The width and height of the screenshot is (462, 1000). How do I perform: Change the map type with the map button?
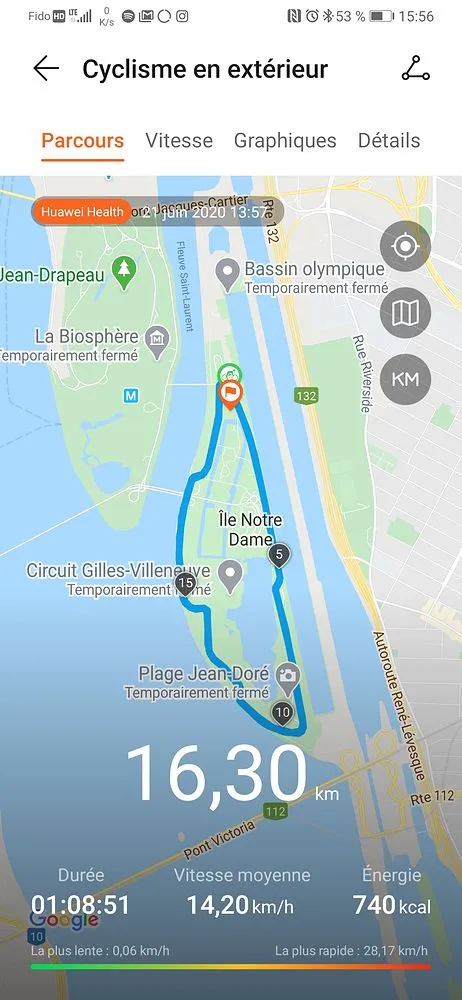405,312
